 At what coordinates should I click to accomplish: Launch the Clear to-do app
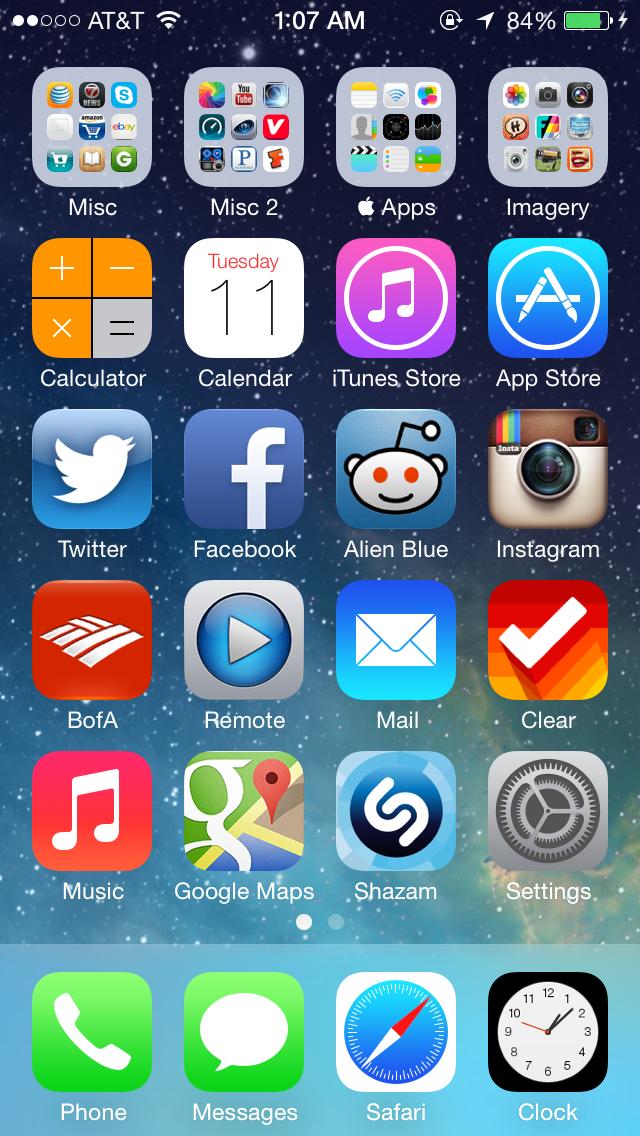pos(548,640)
